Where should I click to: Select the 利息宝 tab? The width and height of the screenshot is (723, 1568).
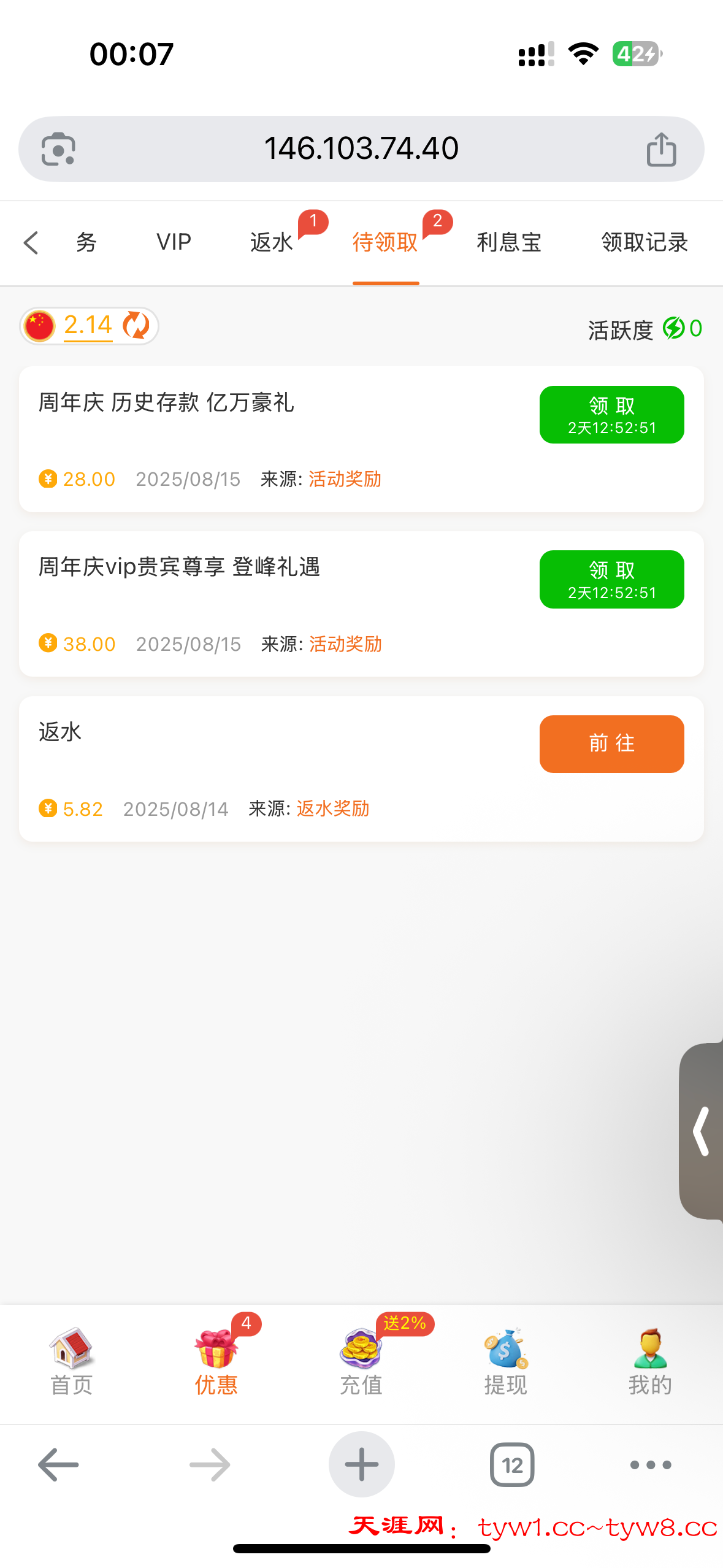[x=509, y=242]
